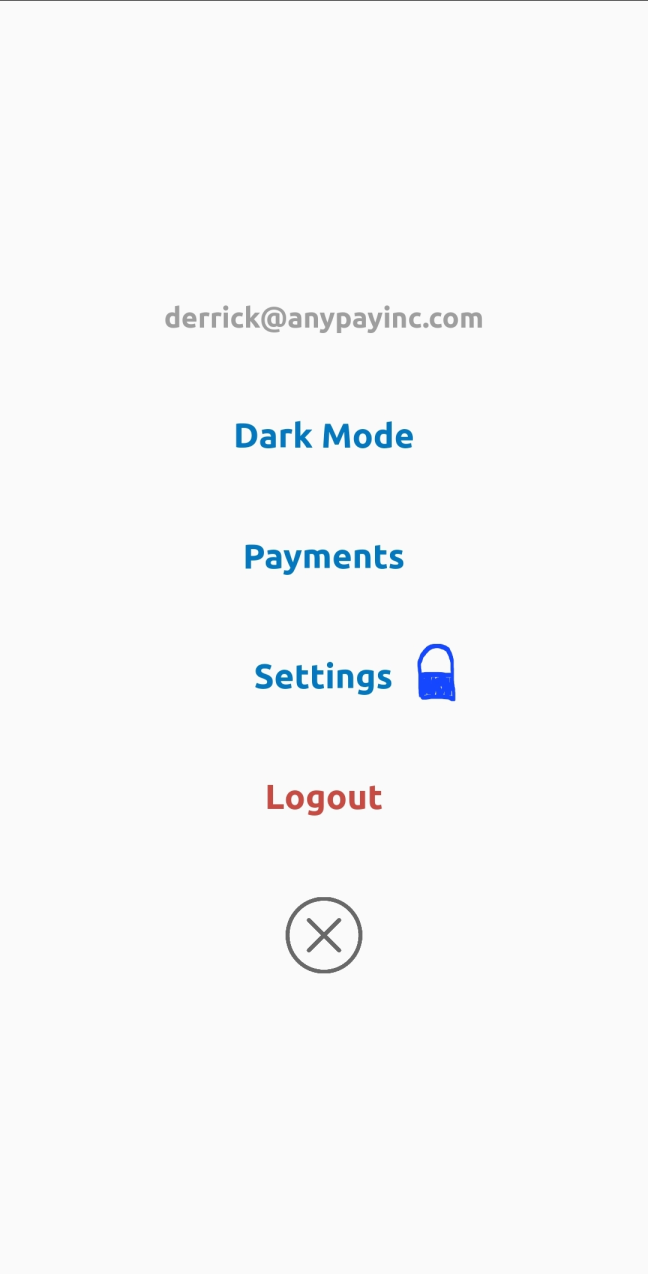This screenshot has height=1274, width=648.
Task: Open the Payments page
Action: 323,557
